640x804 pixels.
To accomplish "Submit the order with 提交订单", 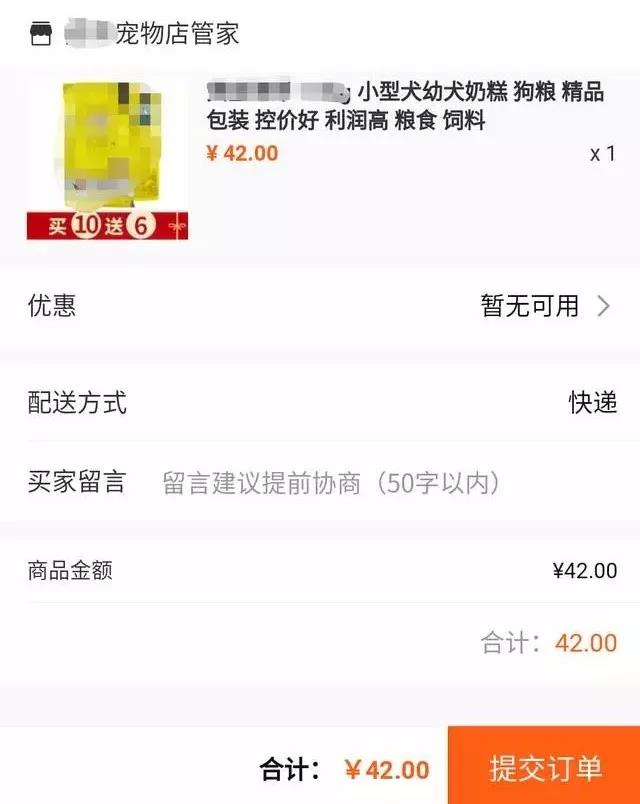I will point(545,768).
